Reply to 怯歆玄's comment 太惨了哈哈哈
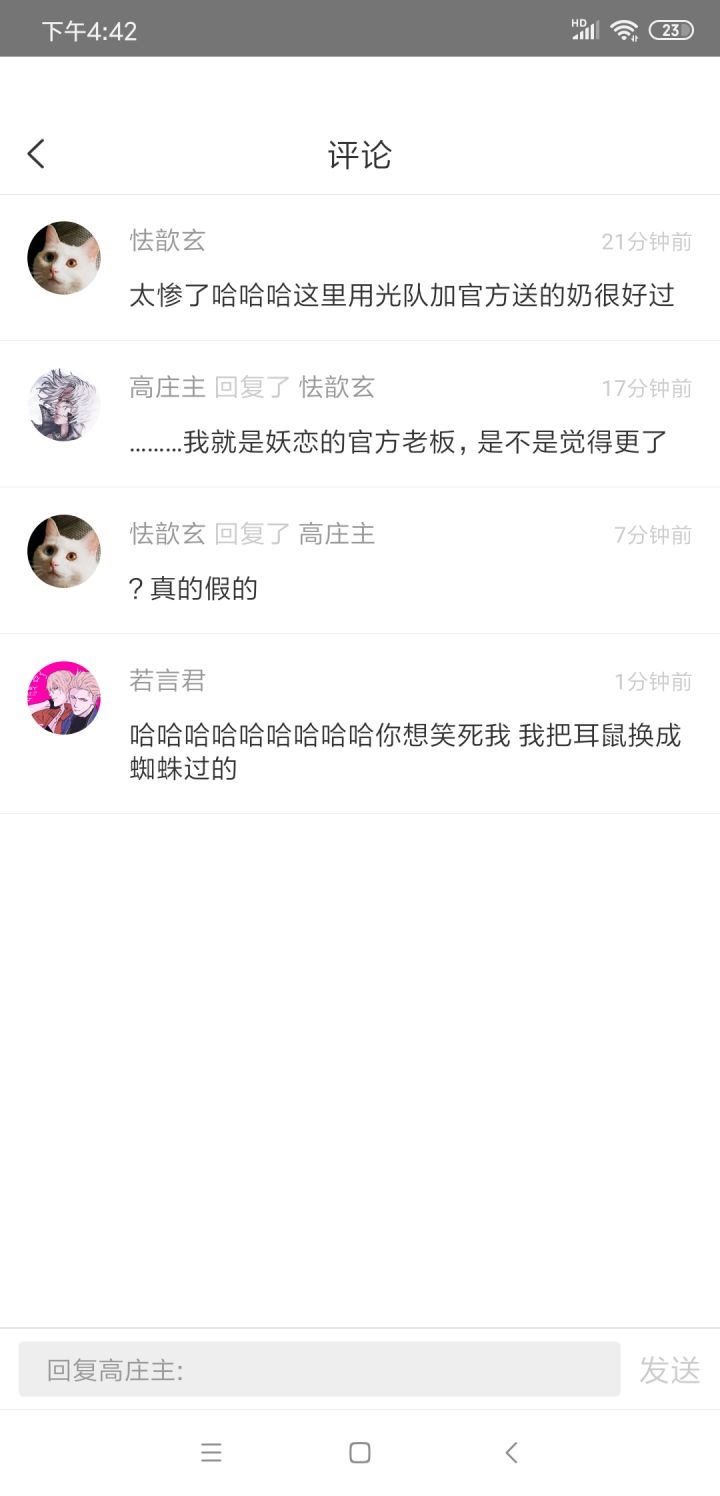 [402, 295]
